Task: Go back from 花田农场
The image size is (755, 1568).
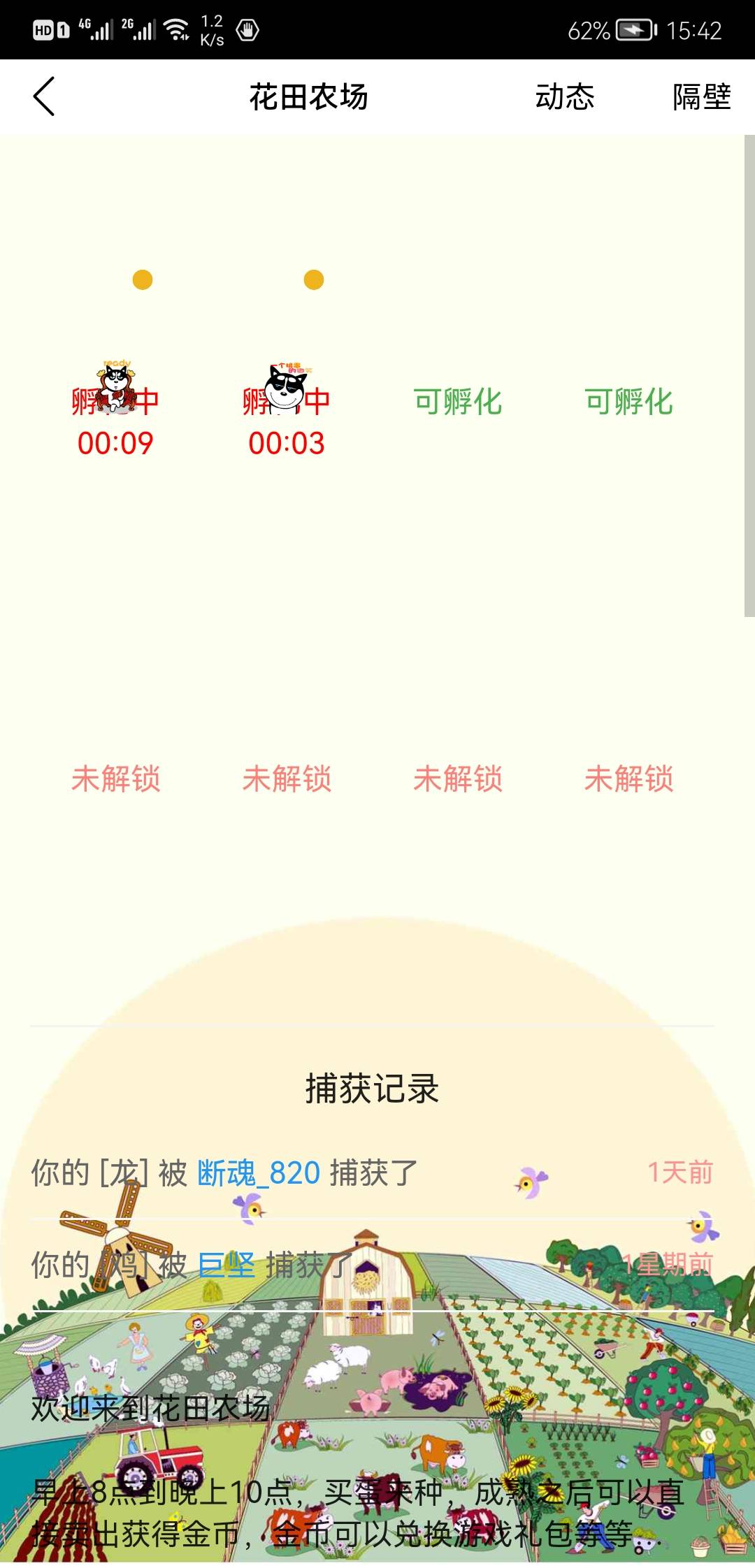Action: [44, 96]
